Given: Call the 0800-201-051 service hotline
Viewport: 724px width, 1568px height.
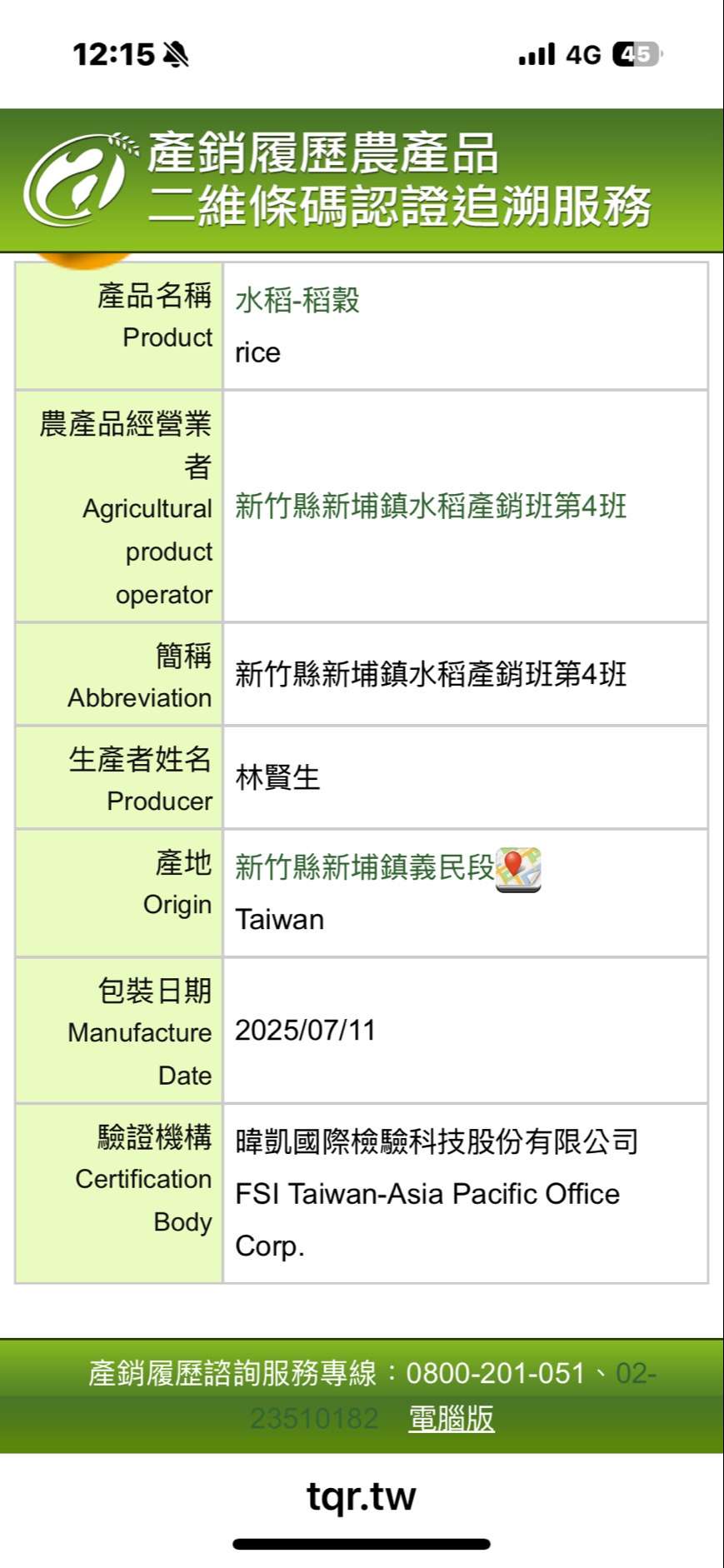Looking at the screenshot, I should [496, 1373].
